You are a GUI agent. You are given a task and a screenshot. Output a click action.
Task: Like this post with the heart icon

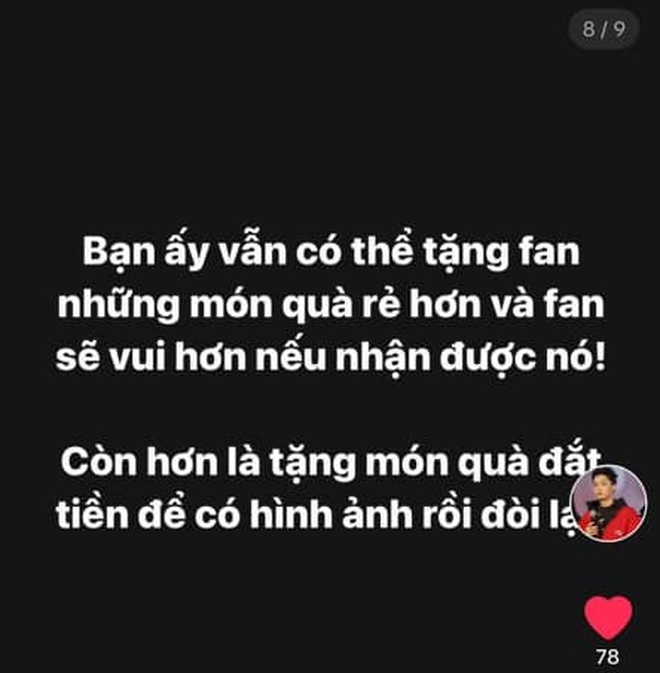(x=608, y=617)
